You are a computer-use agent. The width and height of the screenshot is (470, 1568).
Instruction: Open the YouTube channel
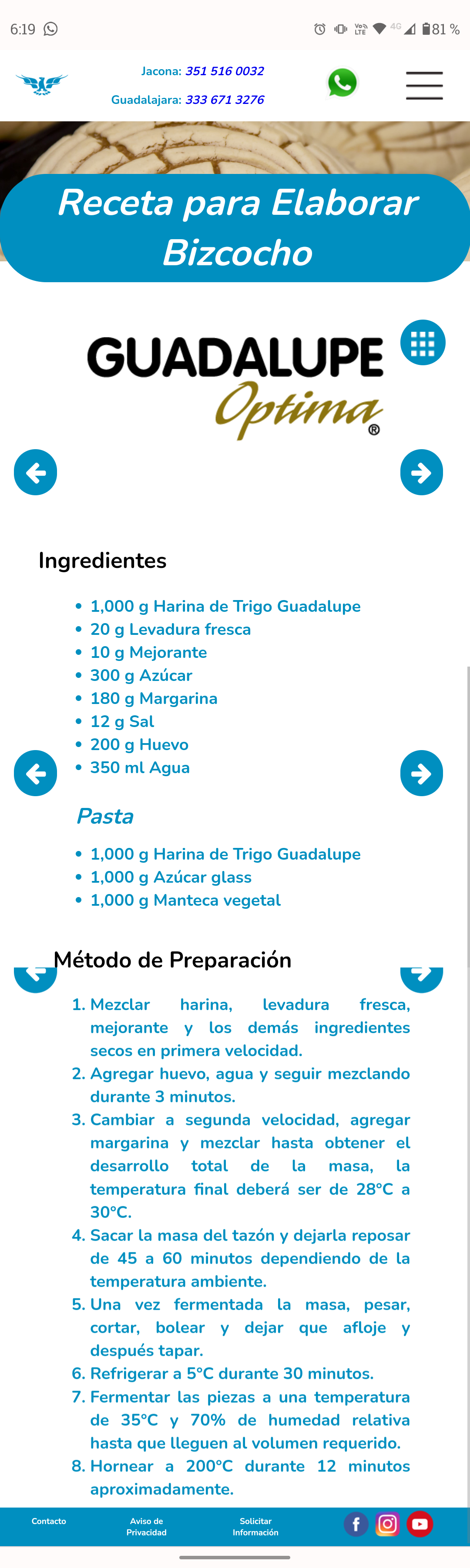[x=420, y=1524]
